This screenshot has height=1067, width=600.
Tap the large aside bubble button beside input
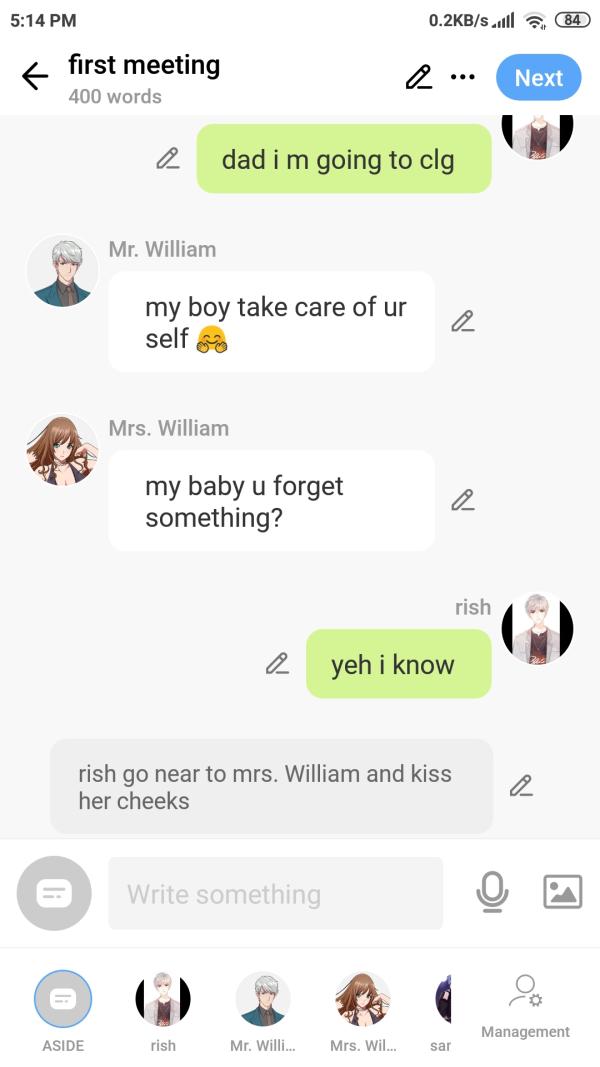coord(54,893)
